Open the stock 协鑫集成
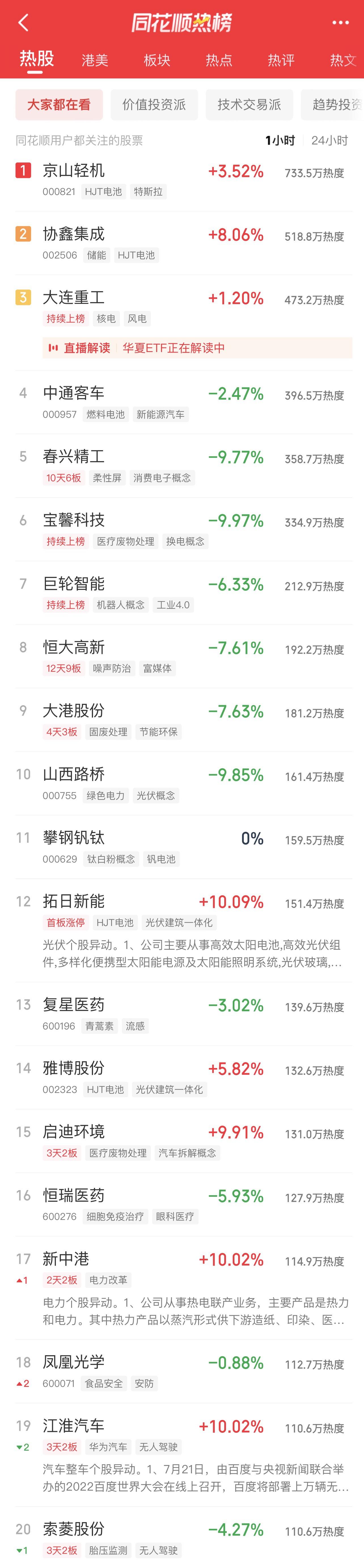The height and width of the screenshot is (1568, 364). (x=74, y=234)
